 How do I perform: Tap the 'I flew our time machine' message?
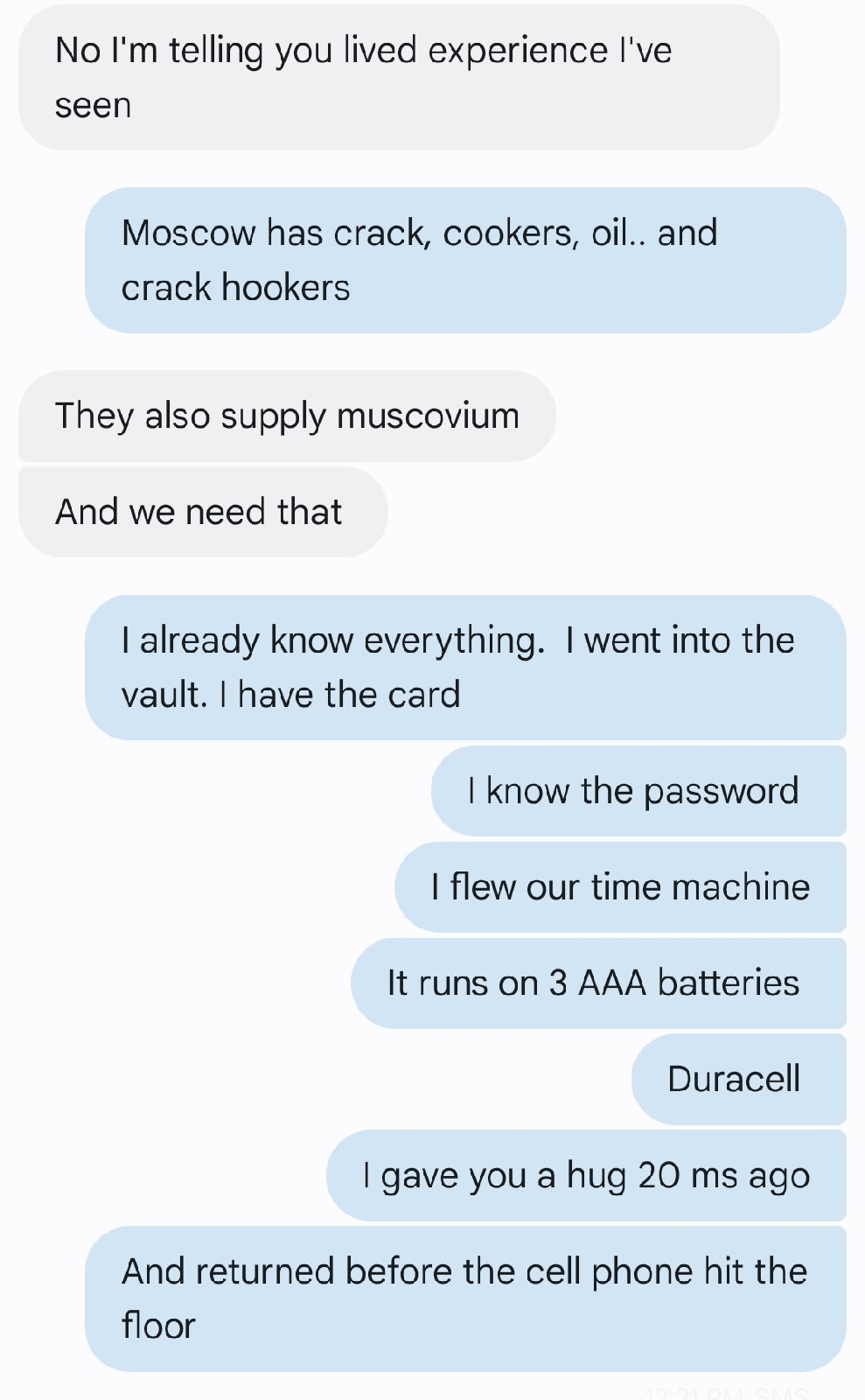click(620, 887)
